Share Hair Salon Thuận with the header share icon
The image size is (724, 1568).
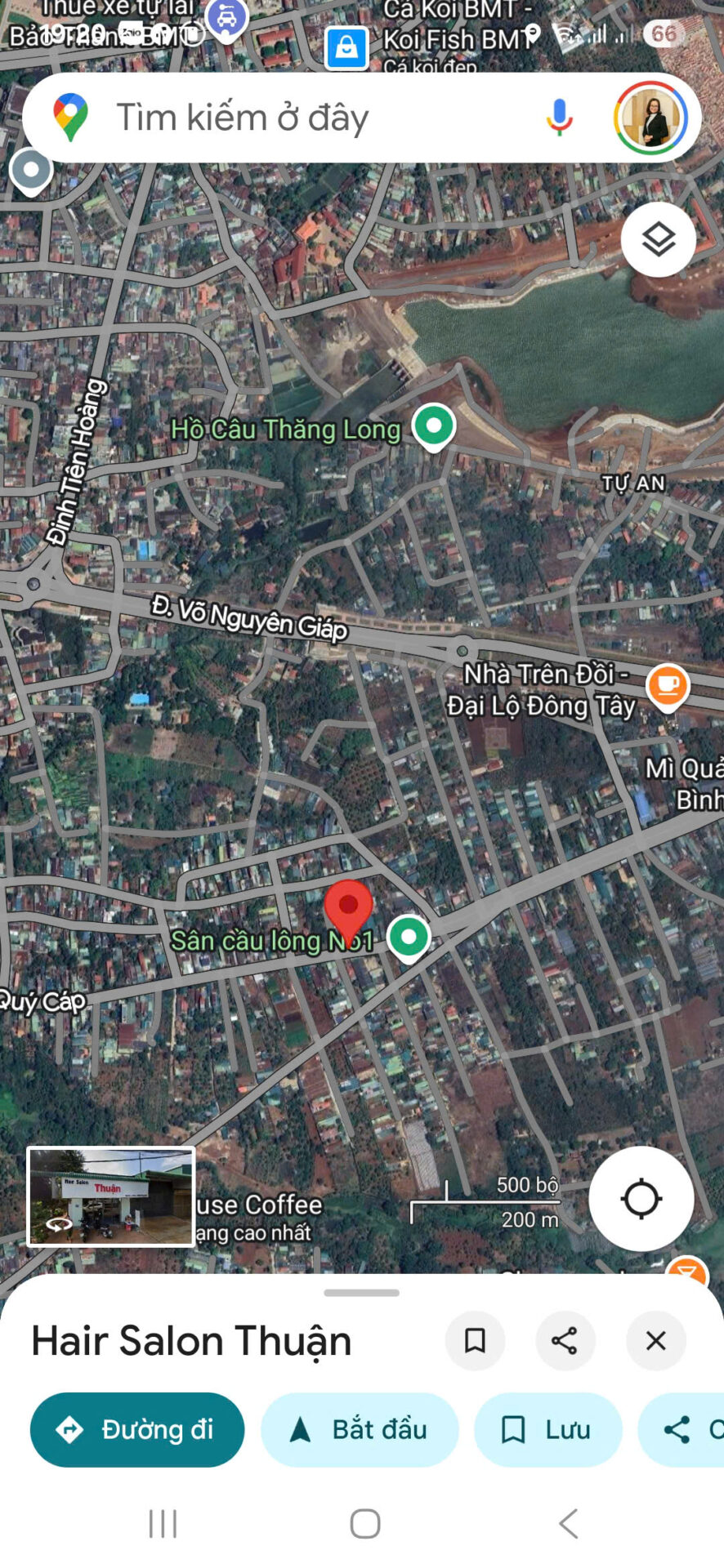click(x=565, y=1341)
